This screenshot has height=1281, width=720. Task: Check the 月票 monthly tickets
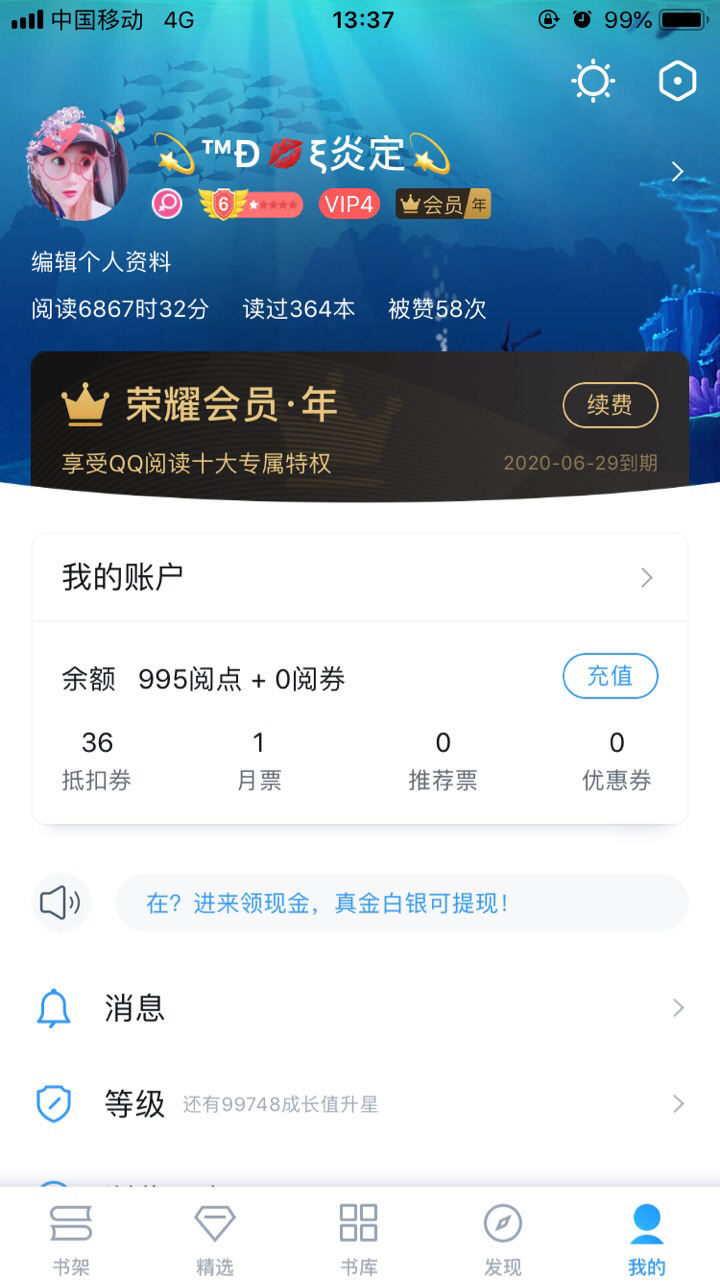coord(259,760)
